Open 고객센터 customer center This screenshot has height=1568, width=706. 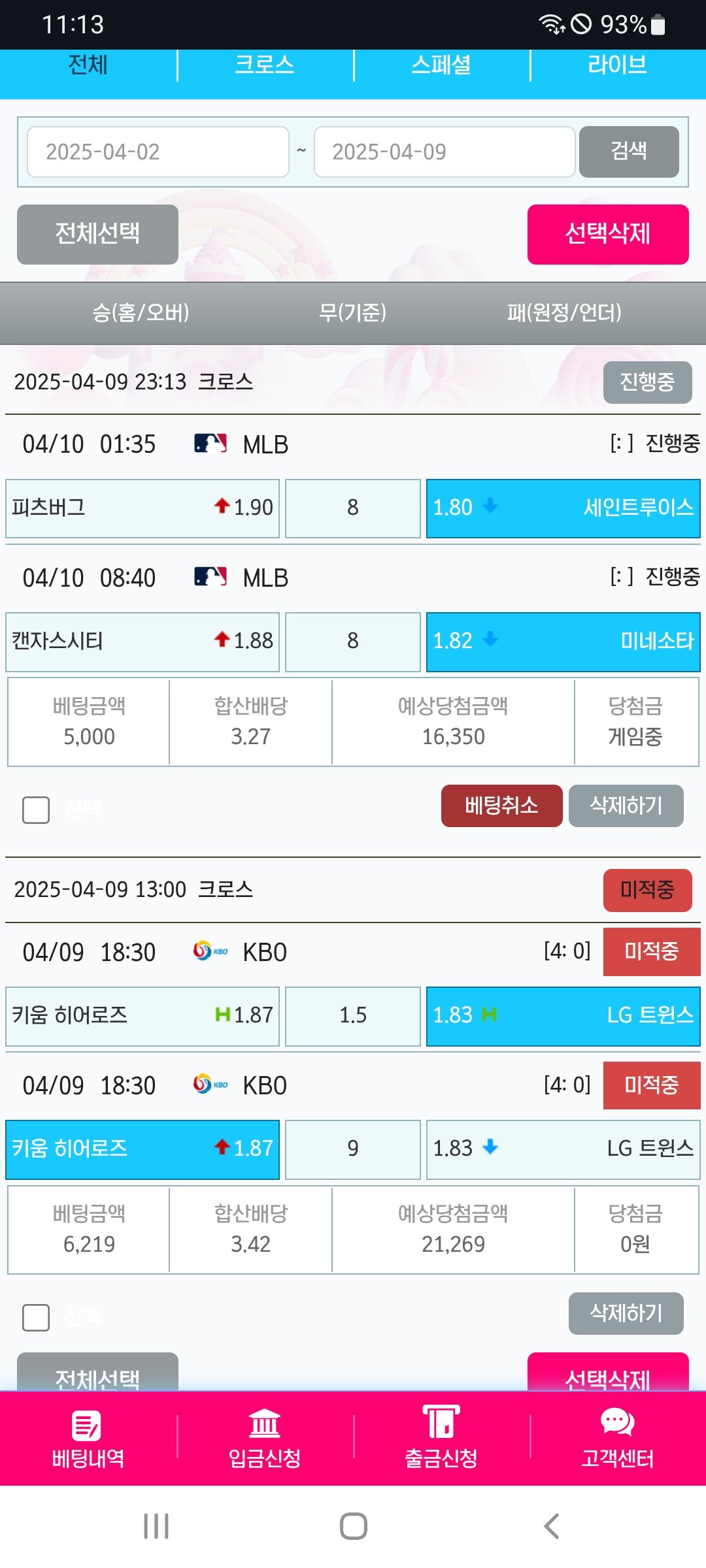617,1438
